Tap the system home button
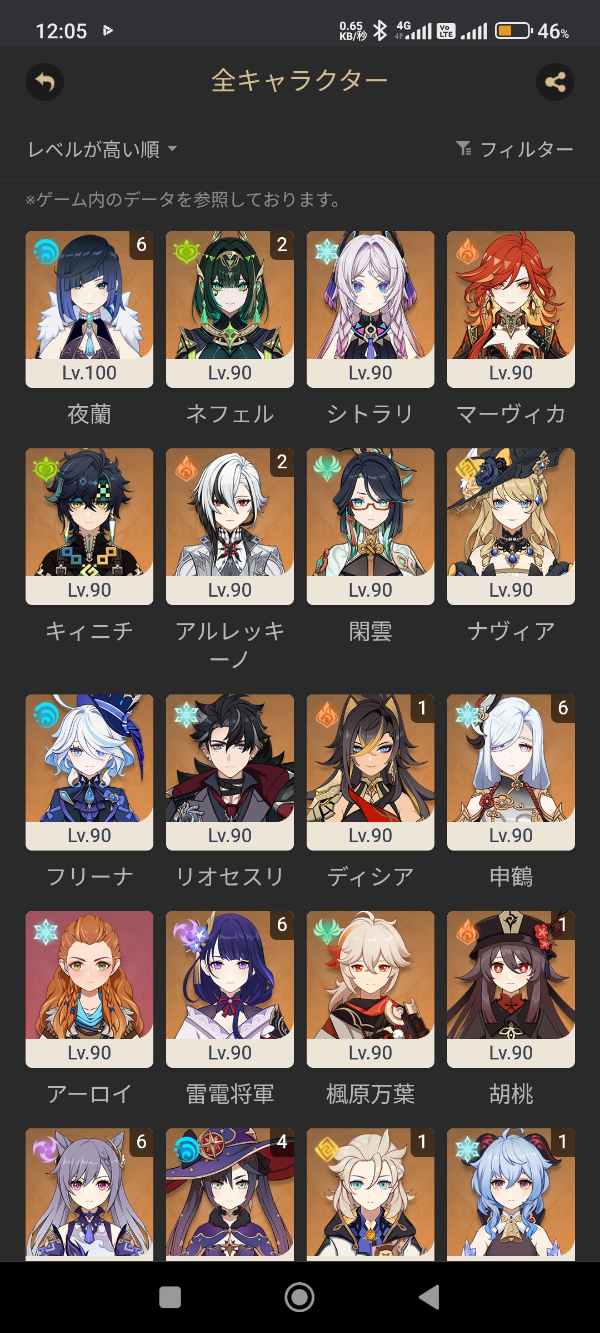This screenshot has width=600, height=1333. (x=299, y=1297)
